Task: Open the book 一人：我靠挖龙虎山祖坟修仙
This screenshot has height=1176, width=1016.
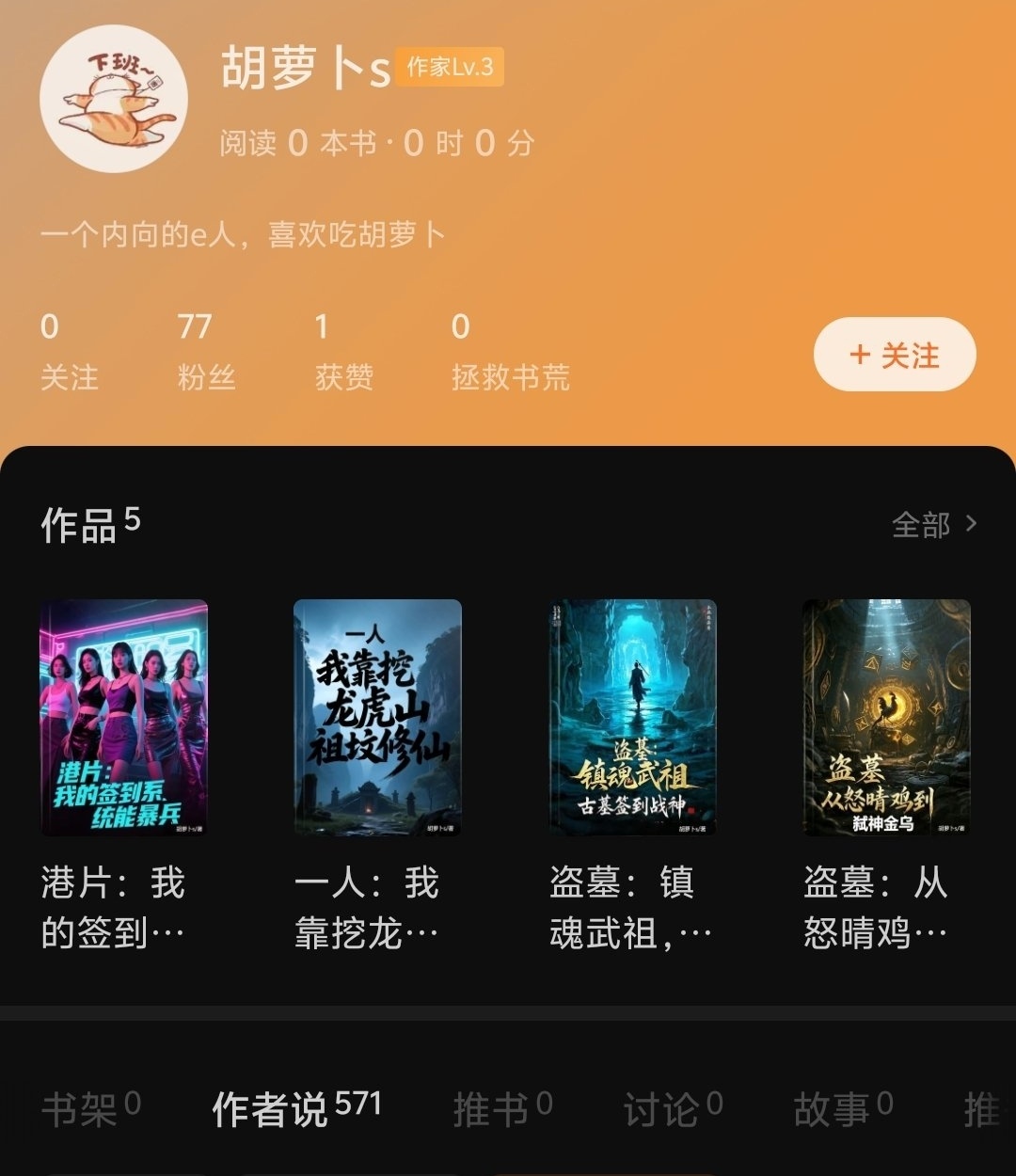Action: 377,717
